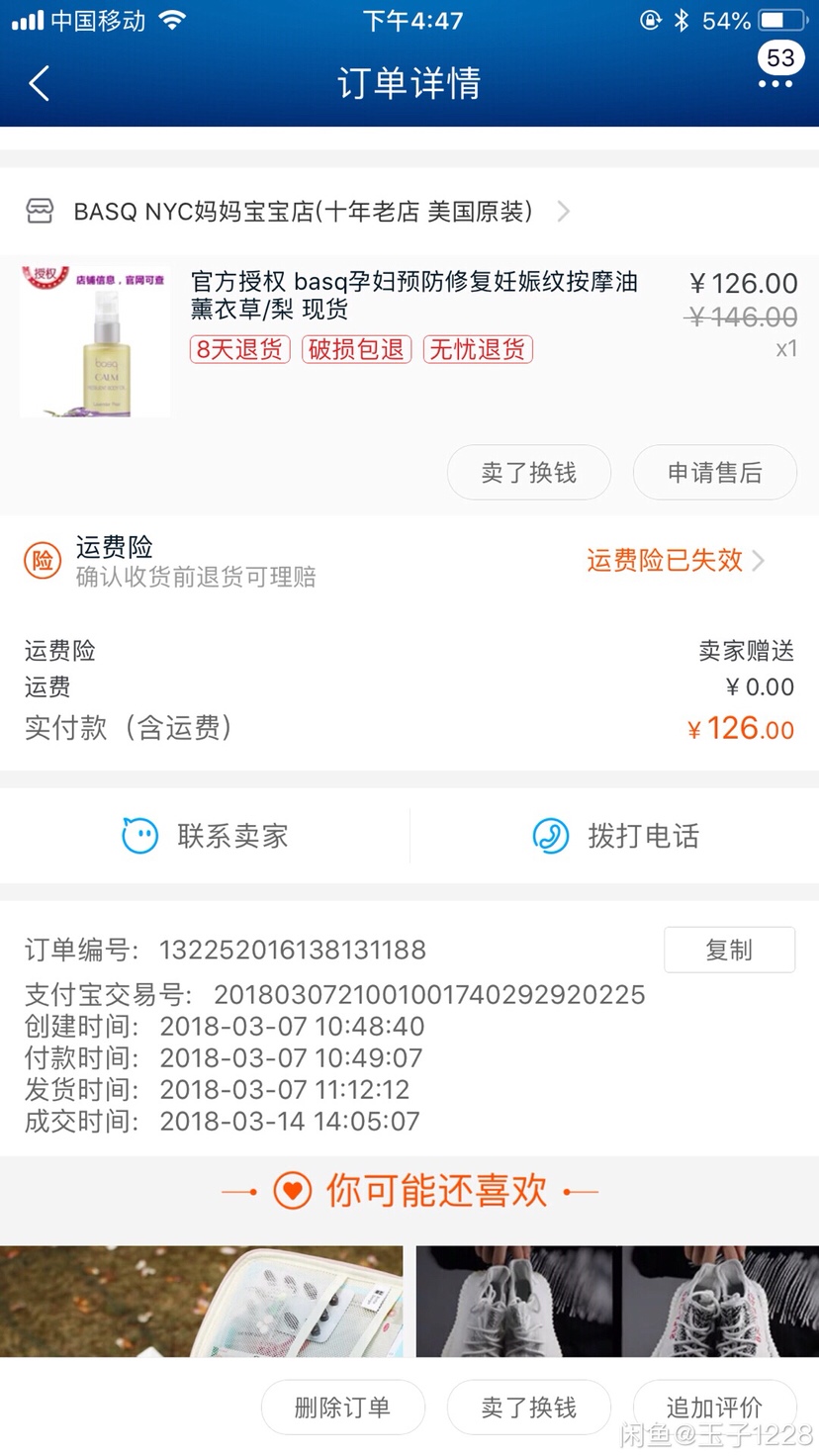Add a follow-up review via 追加评价

point(714,1407)
